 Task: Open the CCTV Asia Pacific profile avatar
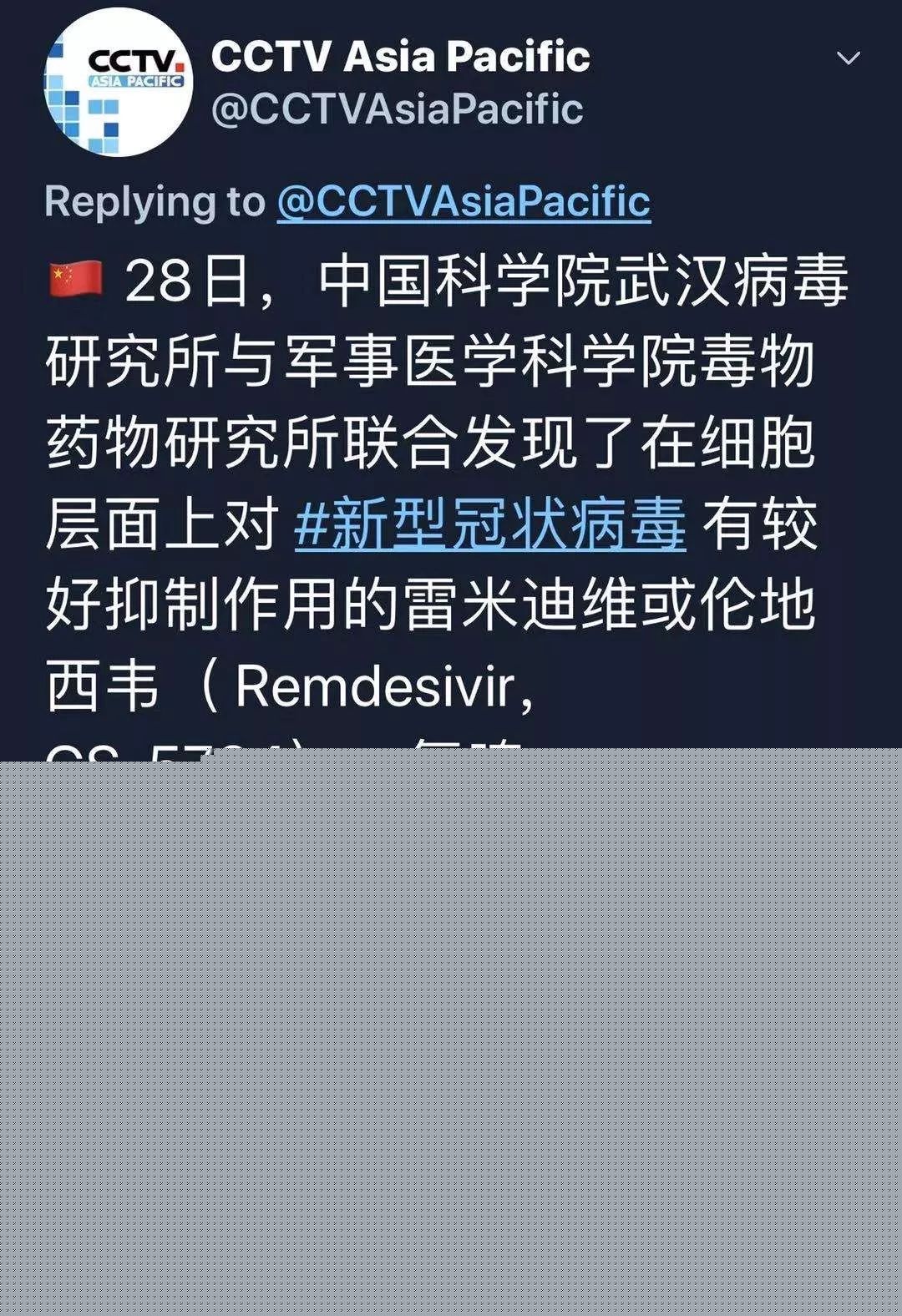pyautogui.click(x=119, y=82)
